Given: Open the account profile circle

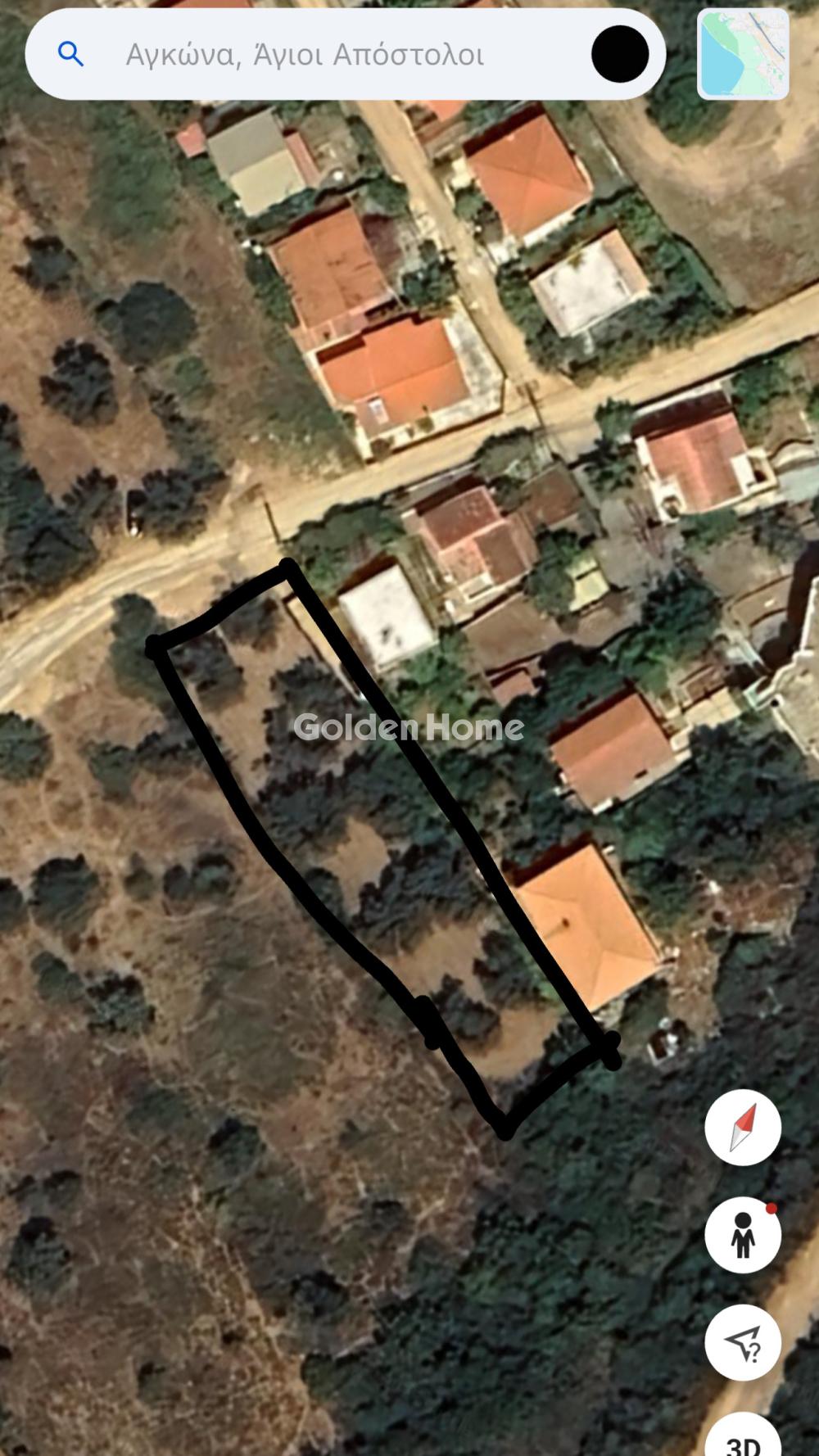Looking at the screenshot, I should point(620,54).
